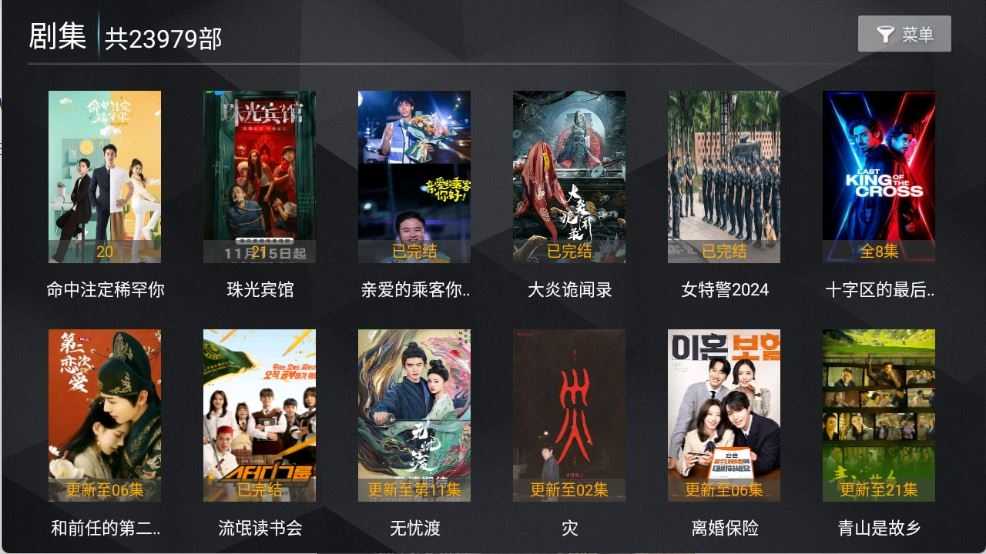Select the 离婚保险 drama

[x=724, y=415]
